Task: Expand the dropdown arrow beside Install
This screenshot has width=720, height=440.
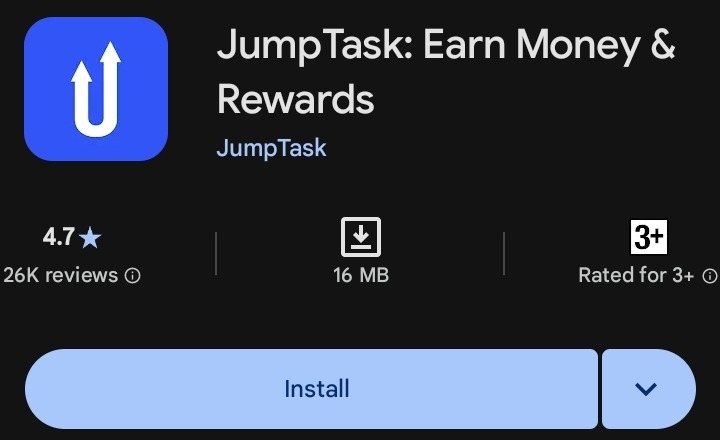Action: pyautogui.click(x=647, y=389)
